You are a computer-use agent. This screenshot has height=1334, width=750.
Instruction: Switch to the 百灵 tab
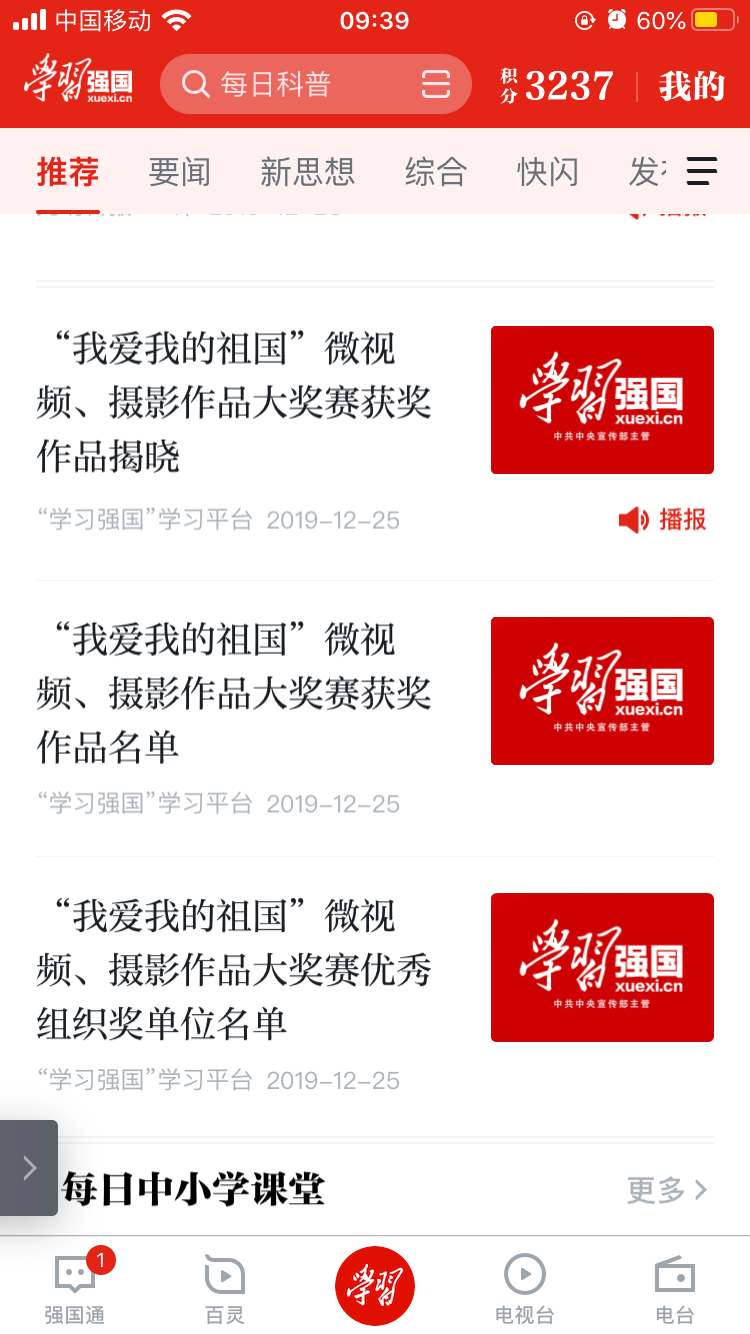pos(224,1288)
